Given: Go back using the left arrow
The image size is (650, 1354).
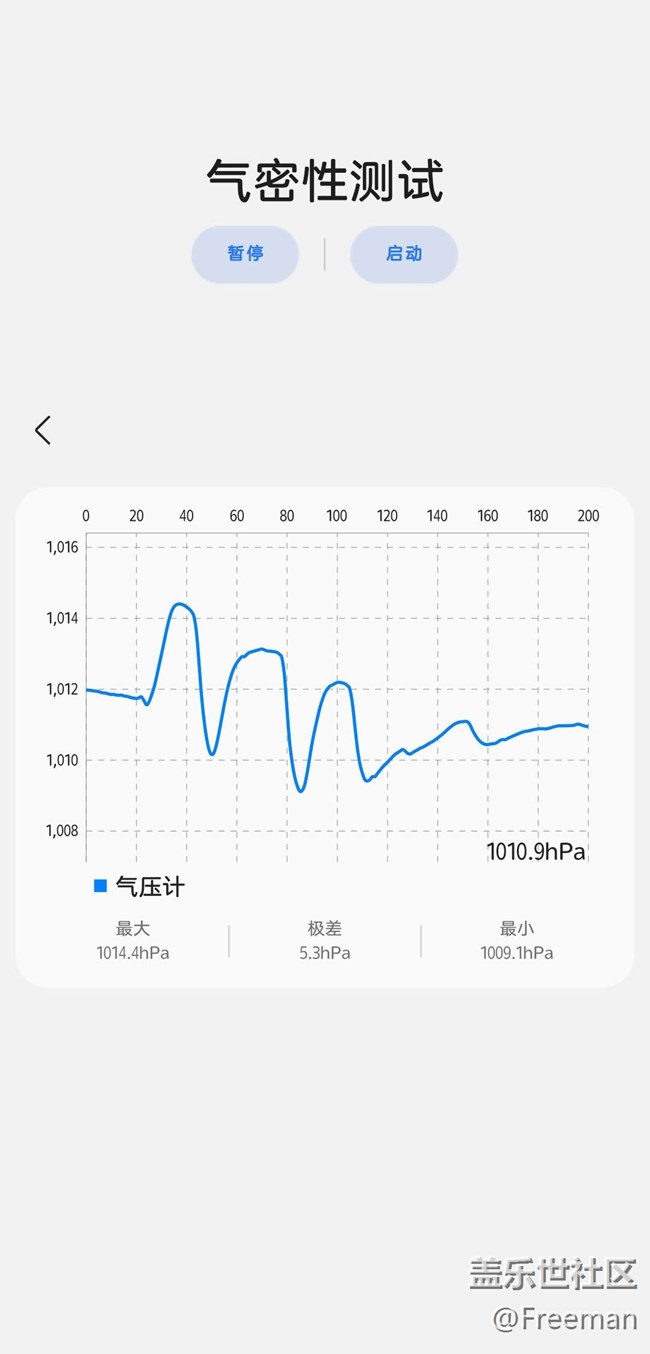Looking at the screenshot, I should pos(42,430).
